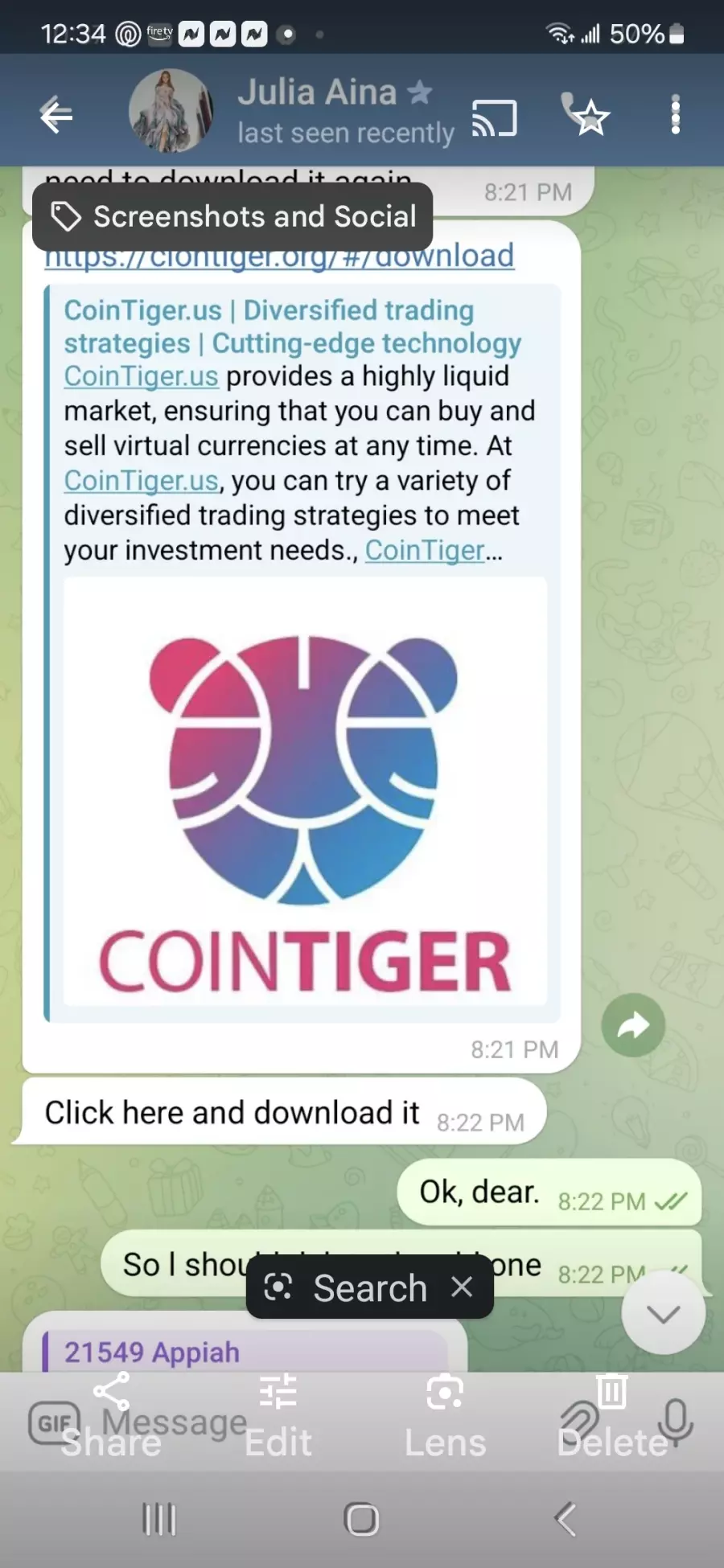The image size is (724, 1568).
Task: Open the CoinTiger link preview card
Action: click(302, 652)
